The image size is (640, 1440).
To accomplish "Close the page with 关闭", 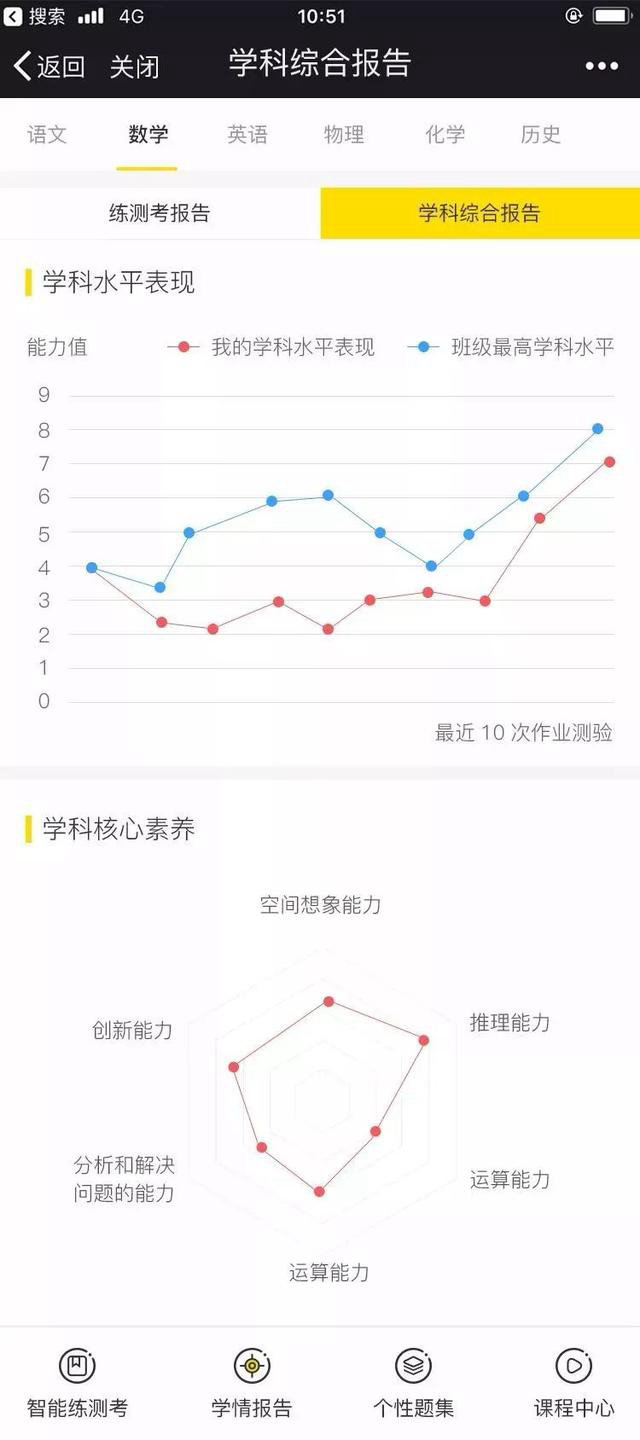I will click(134, 67).
